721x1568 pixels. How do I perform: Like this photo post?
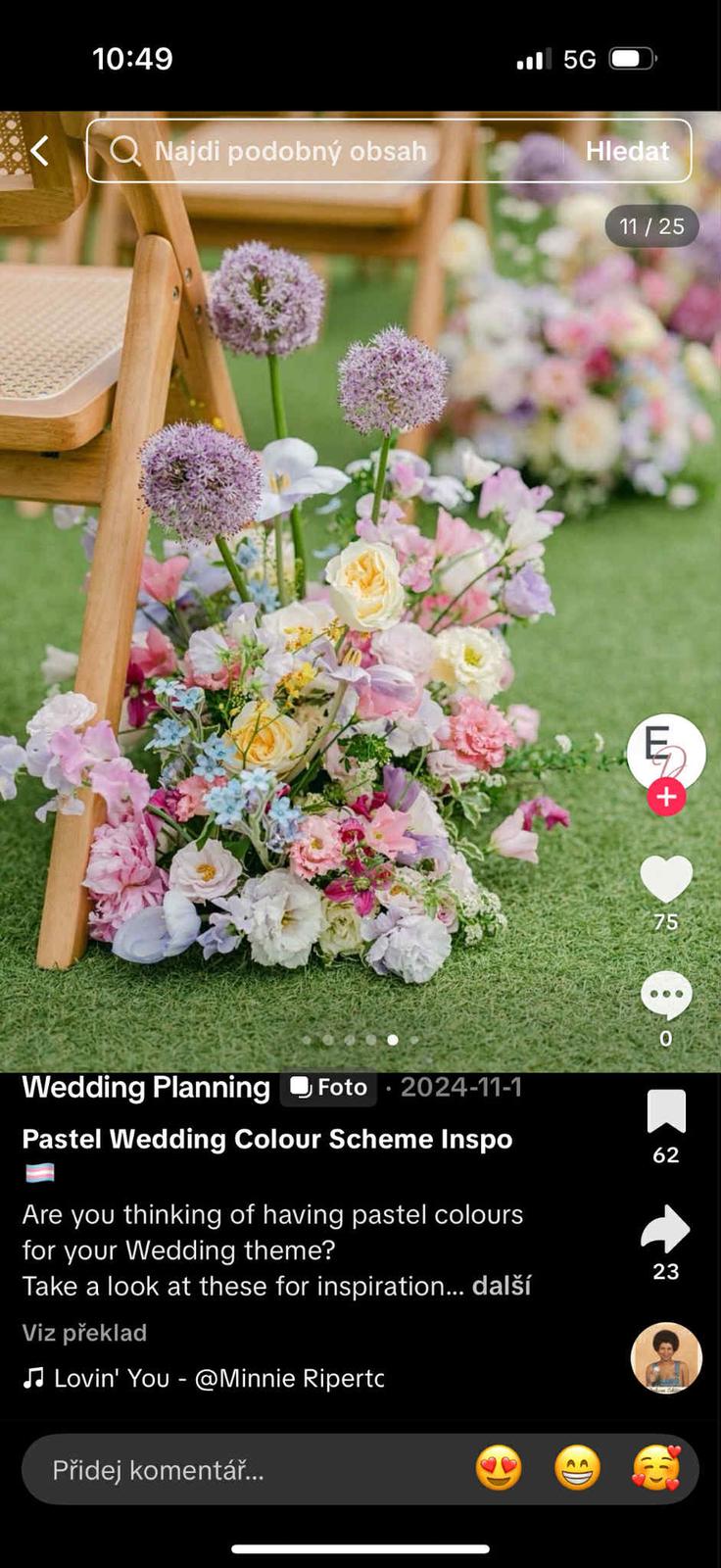[666, 878]
